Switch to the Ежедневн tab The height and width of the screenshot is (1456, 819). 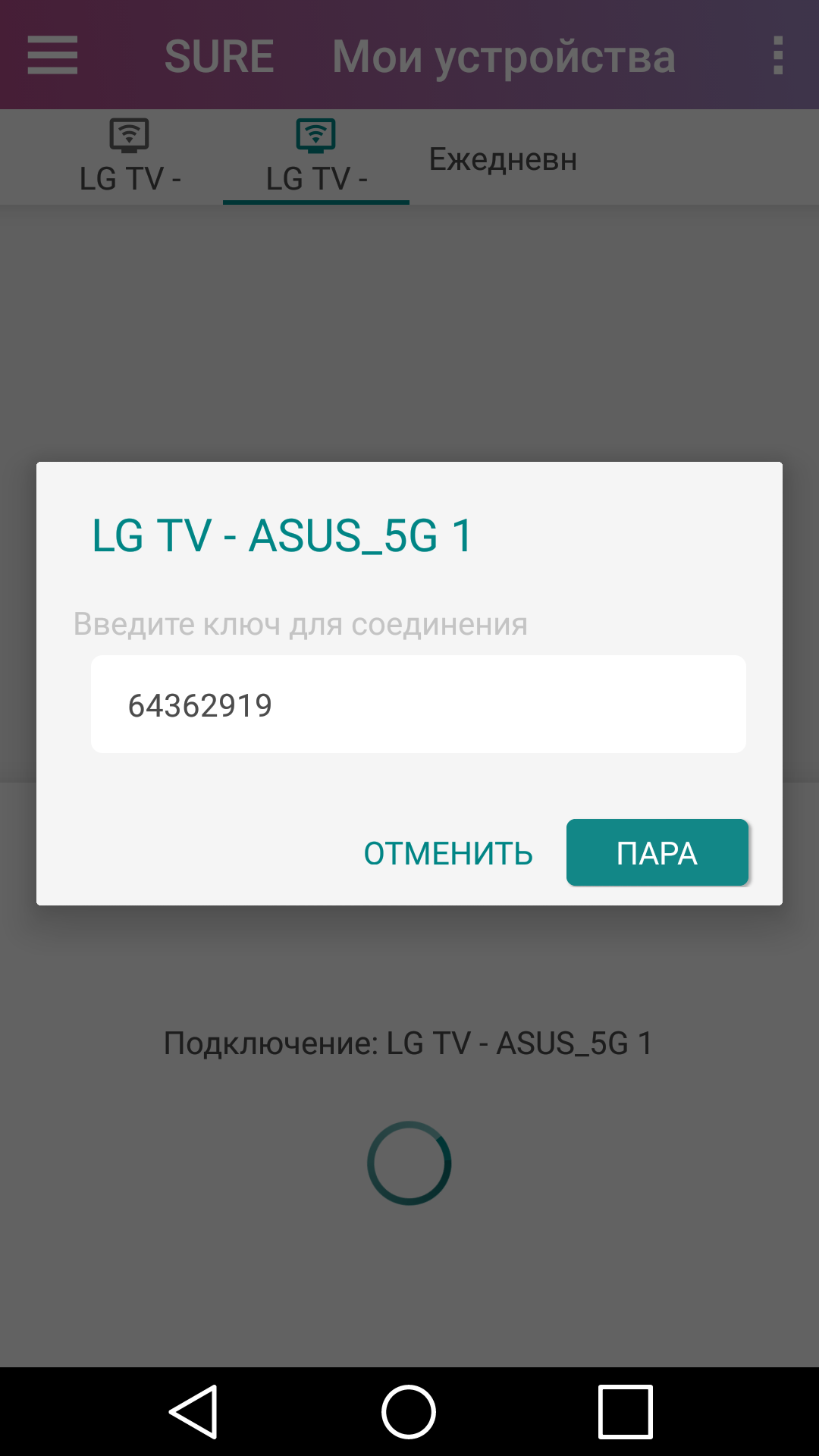pyautogui.click(x=503, y=158)
